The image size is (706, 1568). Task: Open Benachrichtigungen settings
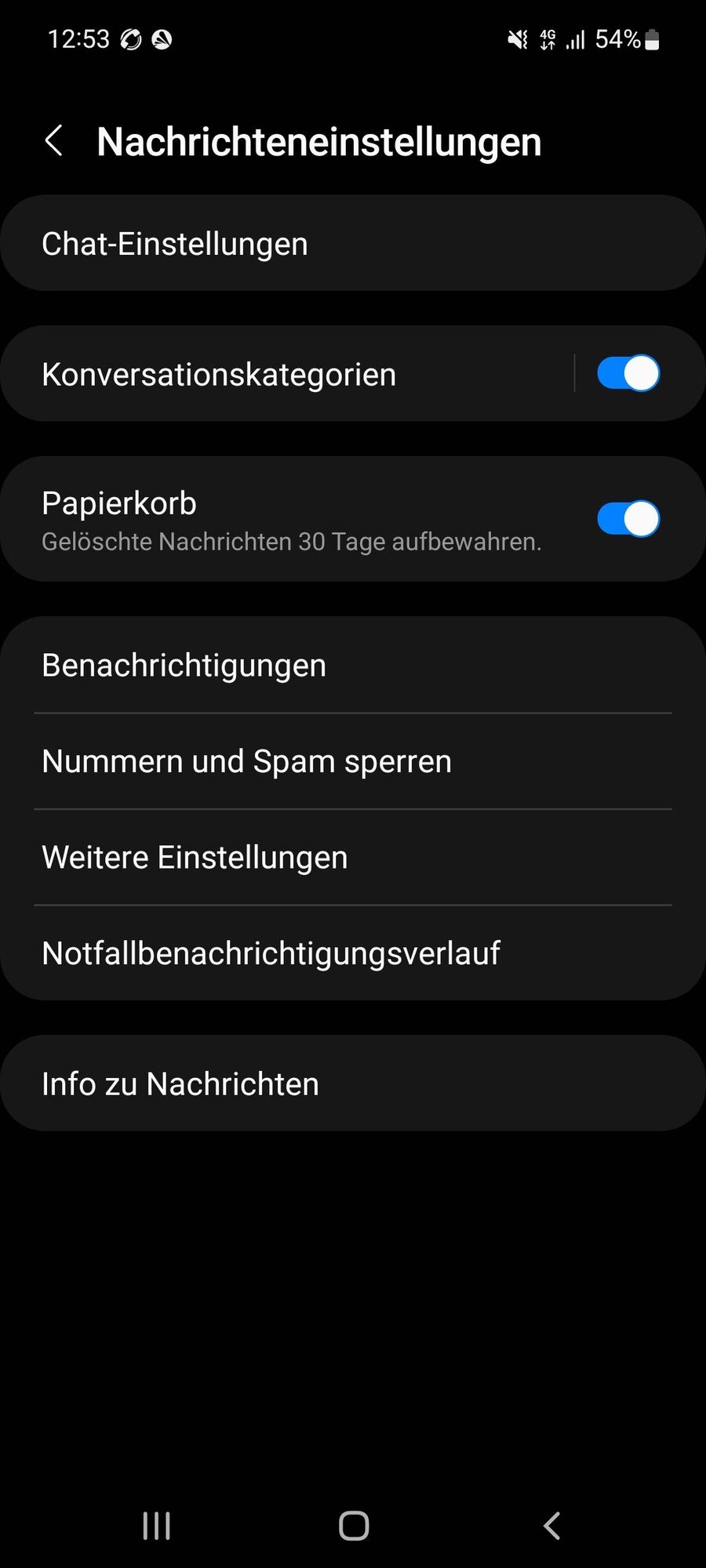click(x=353, y=666)
